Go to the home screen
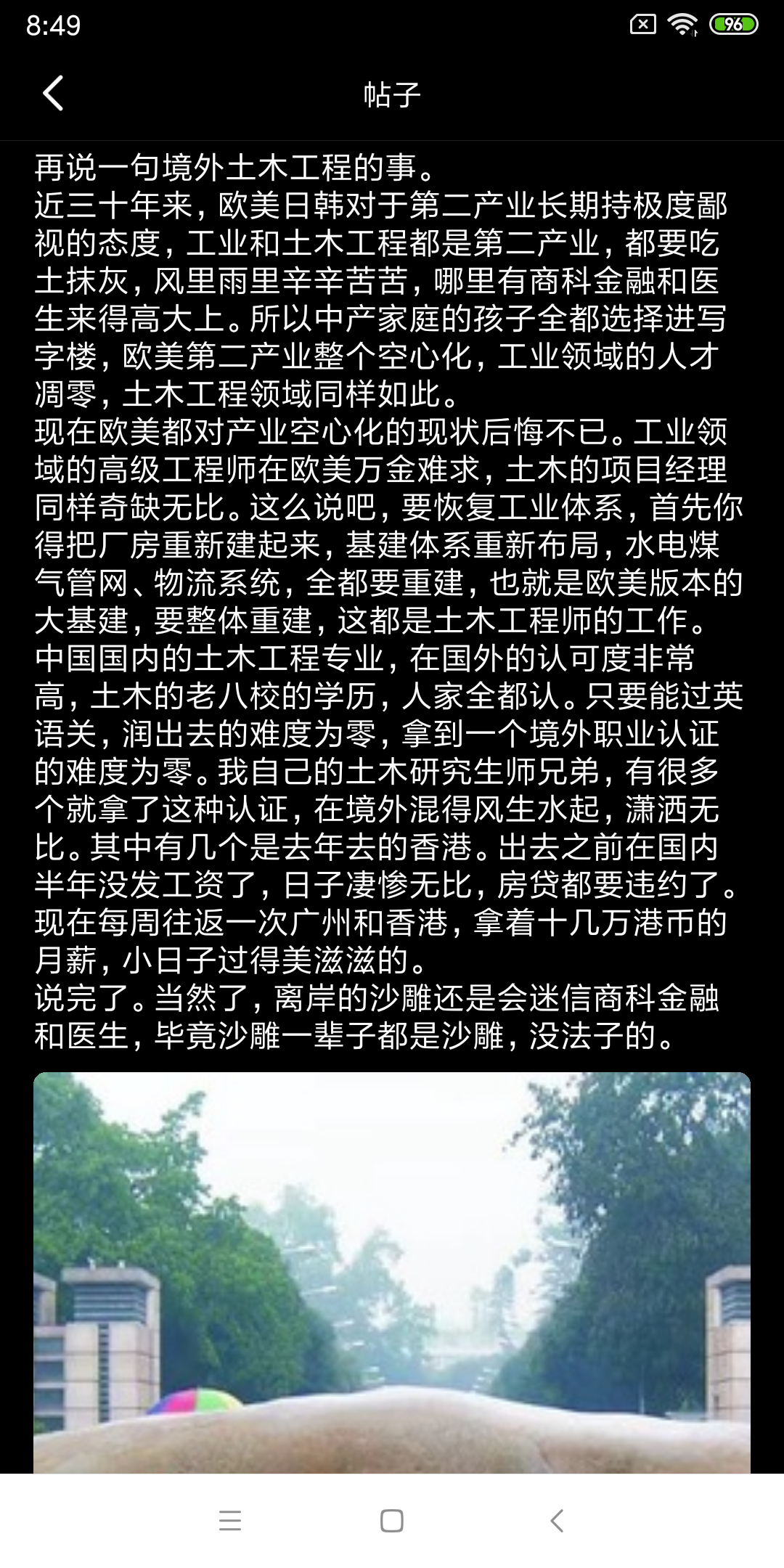Image resolution: width=784 pixels, height=1568 pixels. [392, 1520]
